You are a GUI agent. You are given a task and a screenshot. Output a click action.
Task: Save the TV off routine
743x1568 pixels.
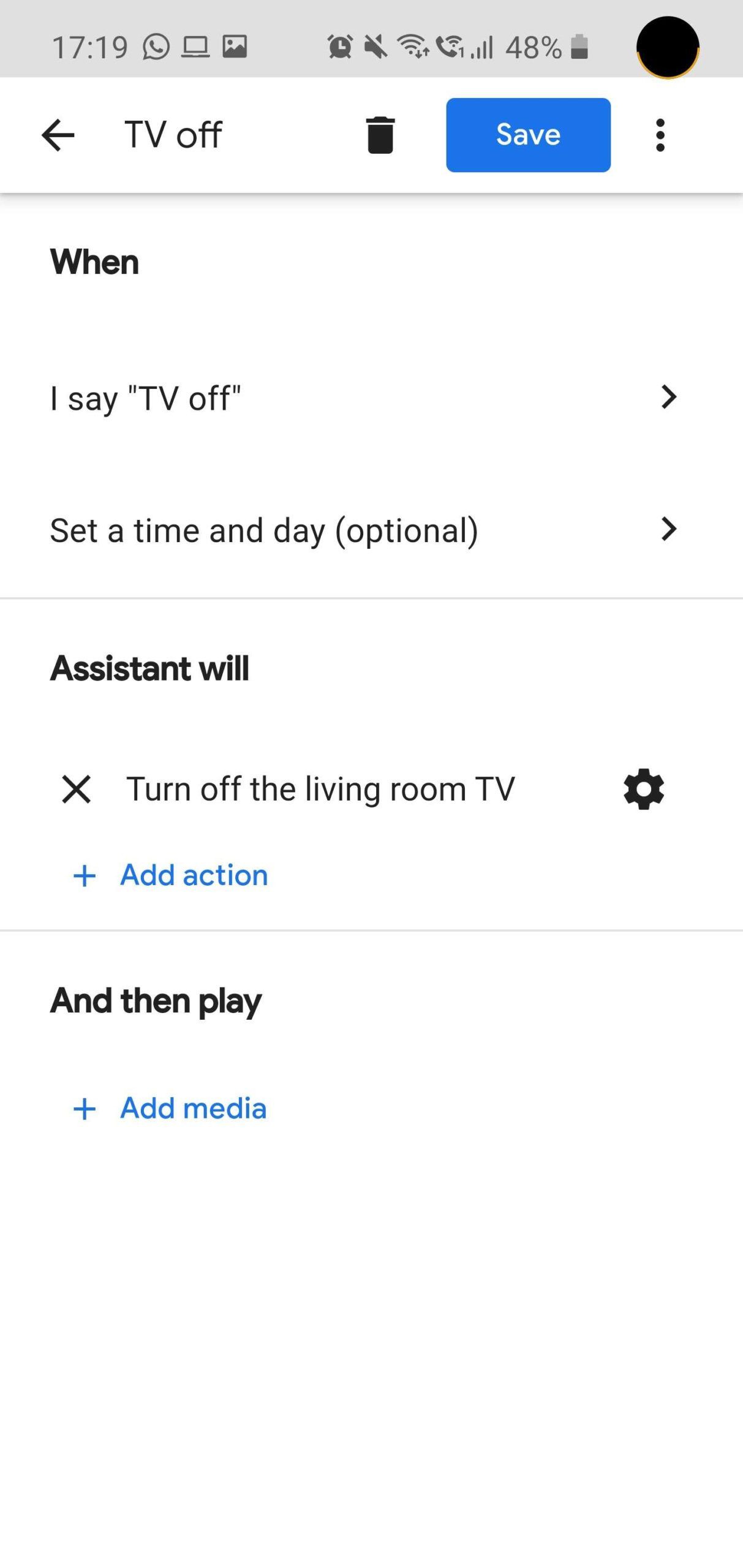pyautogui.click(x=528, y=135)
